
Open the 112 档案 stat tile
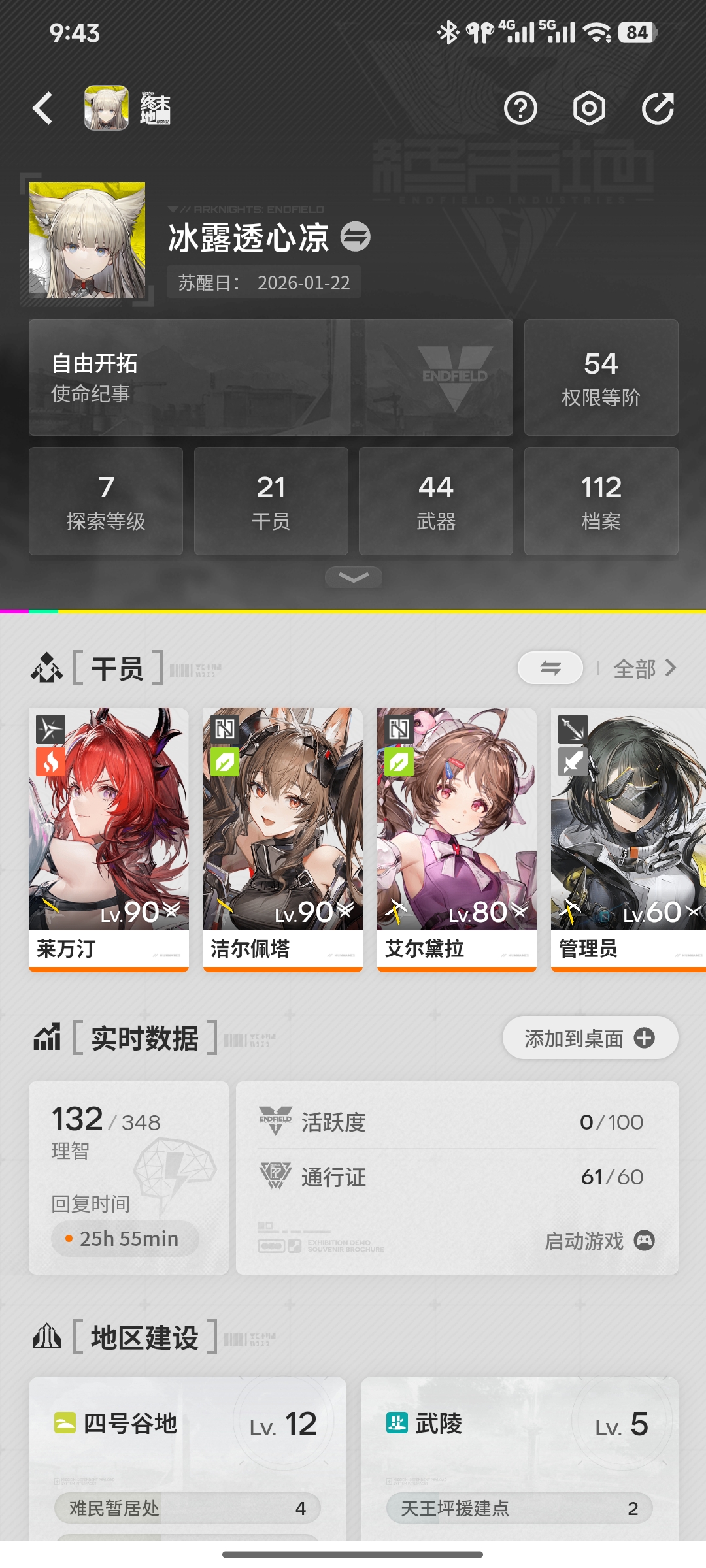coord(601,501)
